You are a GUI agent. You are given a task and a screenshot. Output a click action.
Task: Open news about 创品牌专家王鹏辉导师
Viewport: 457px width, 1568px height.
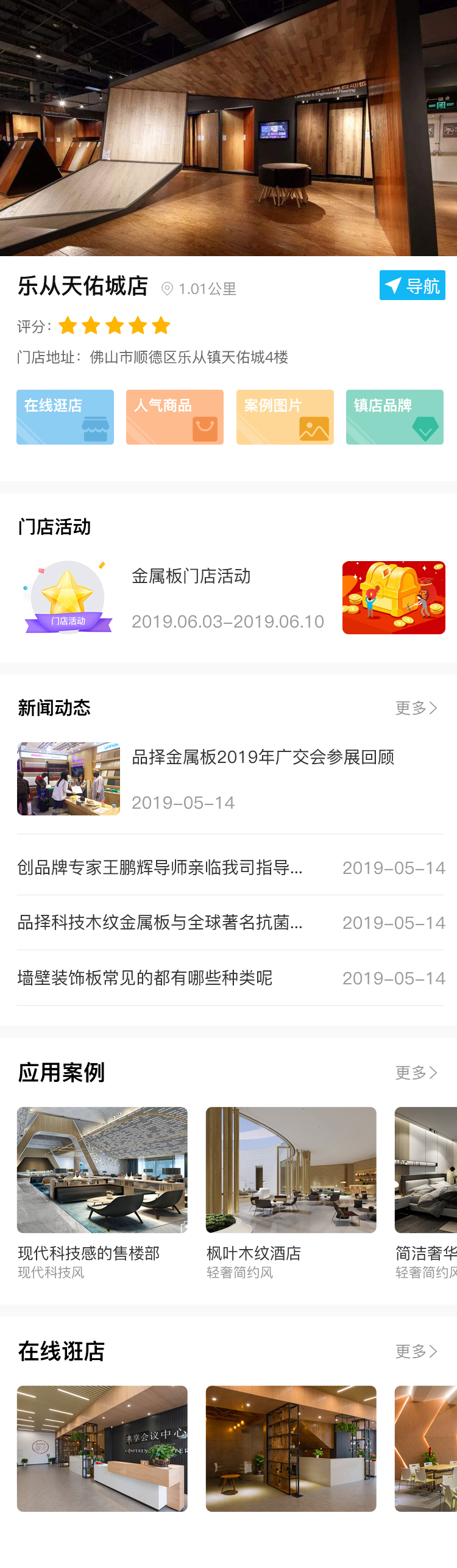[x=160, y=867]
